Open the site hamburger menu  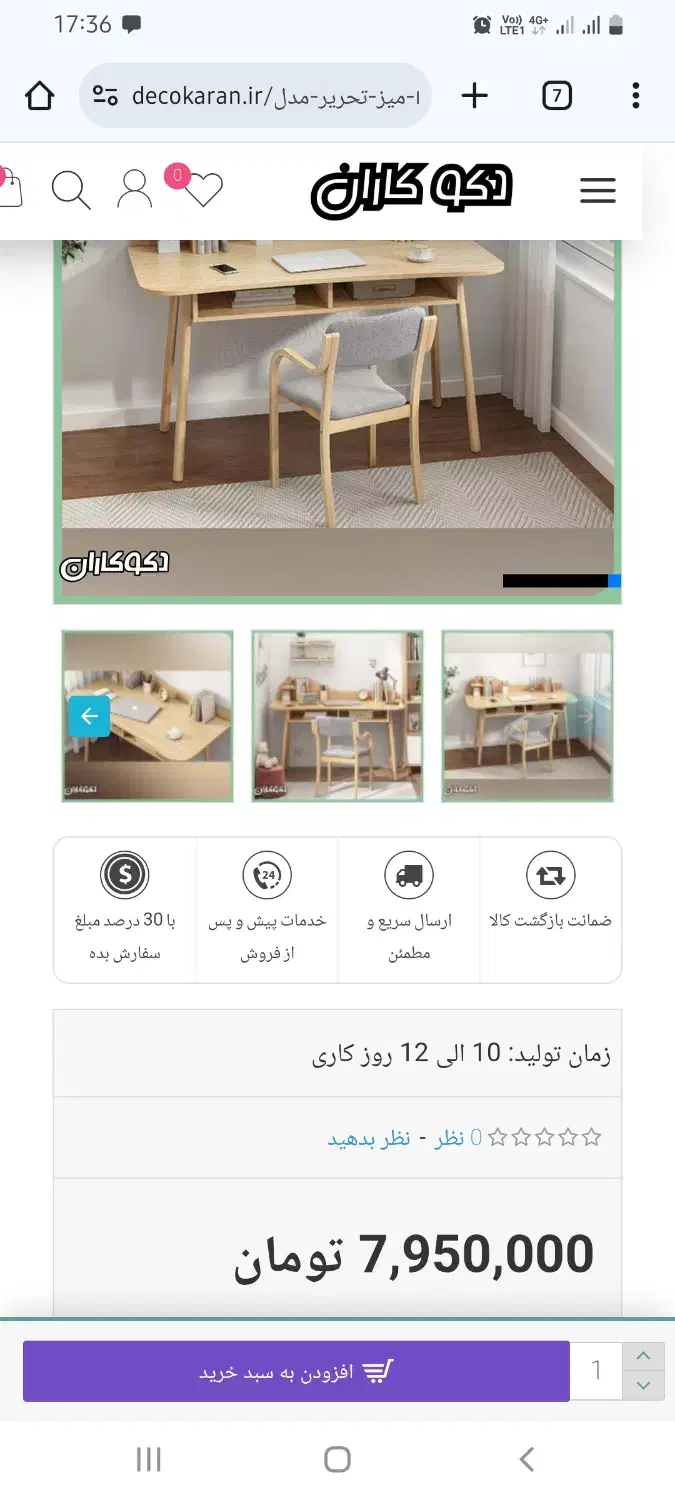tap(597, 190)
